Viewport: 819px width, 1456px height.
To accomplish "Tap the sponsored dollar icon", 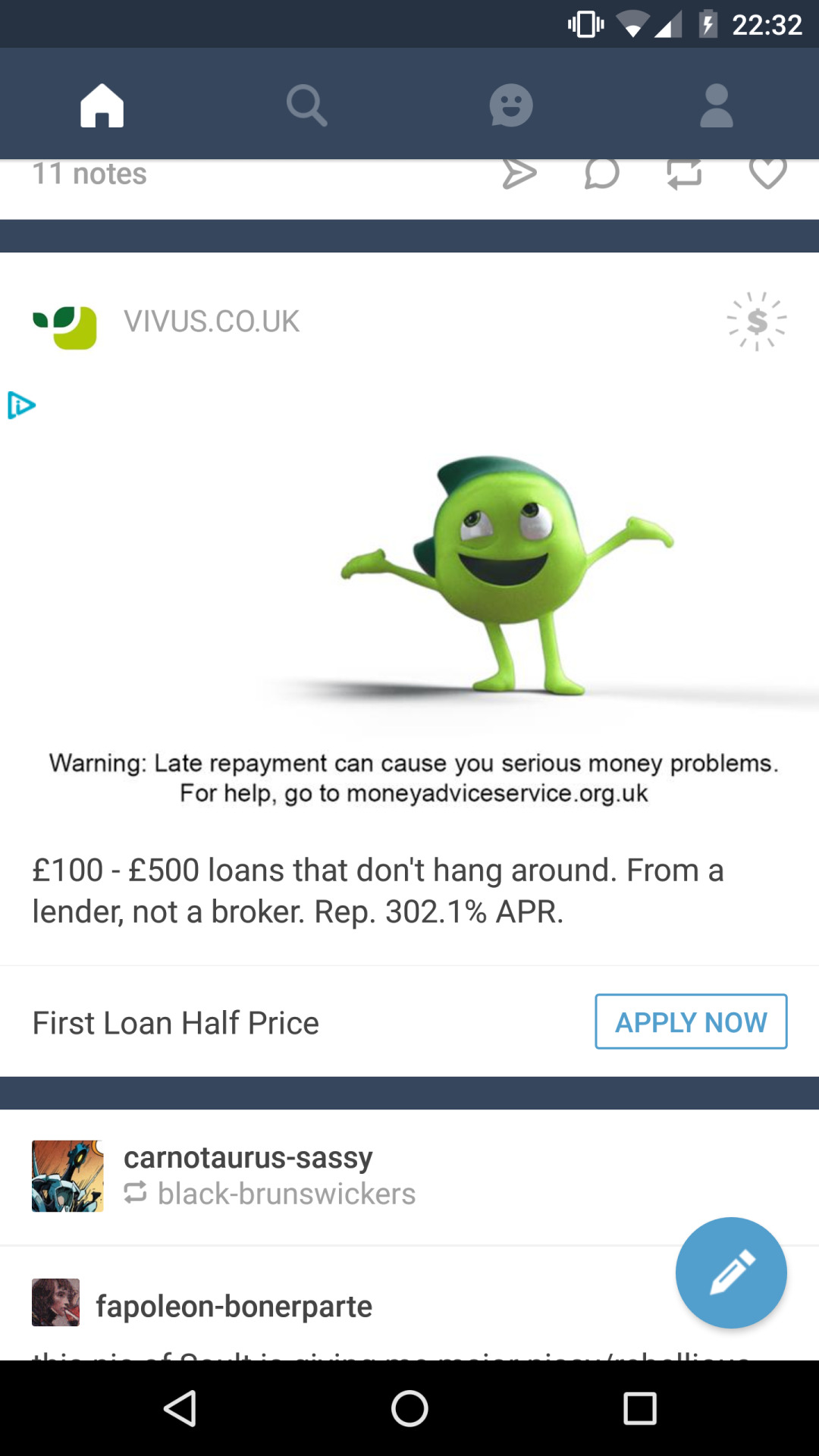I will (756, 322).
